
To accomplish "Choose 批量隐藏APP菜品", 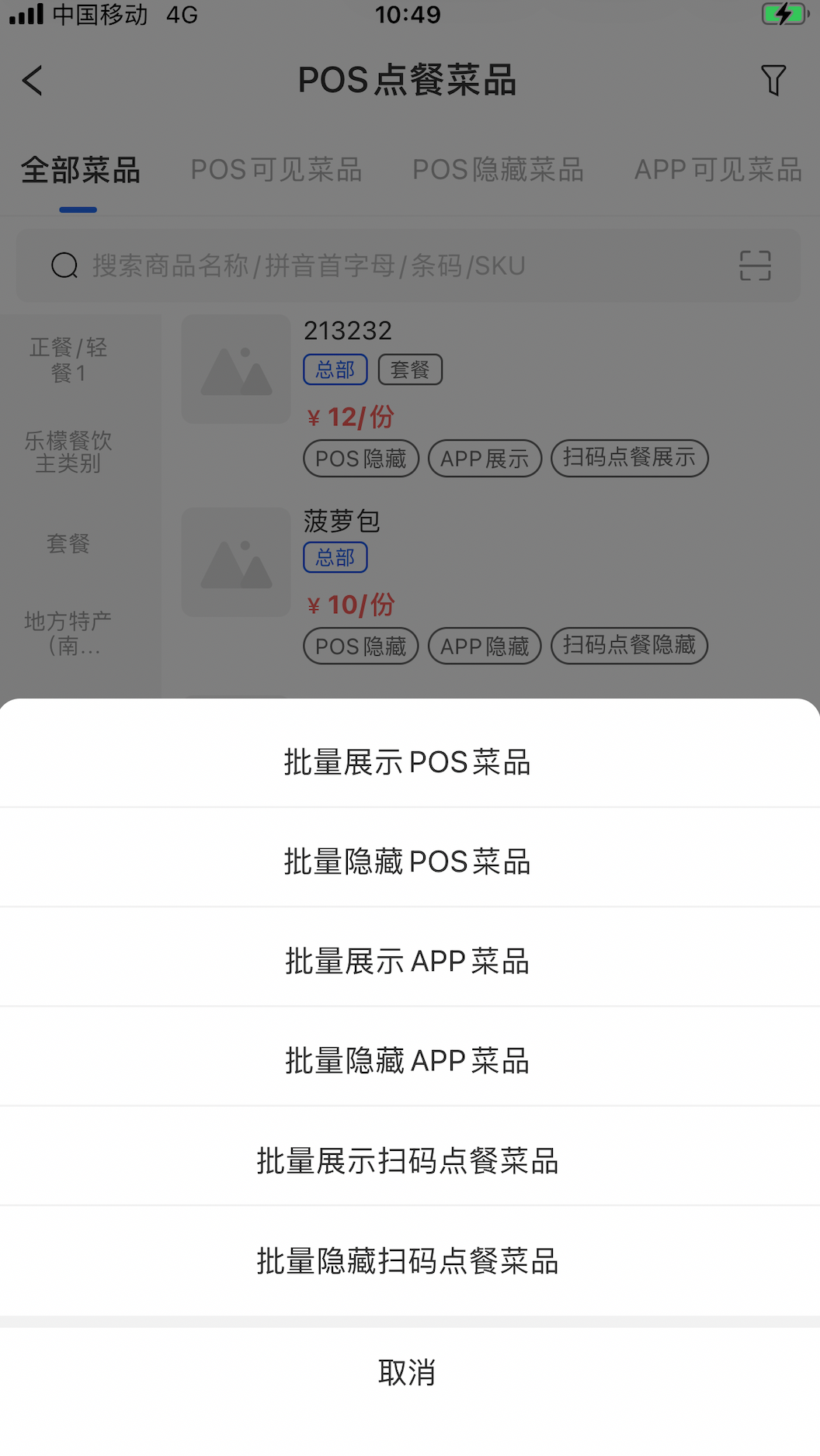I will tap(408, 1060).
